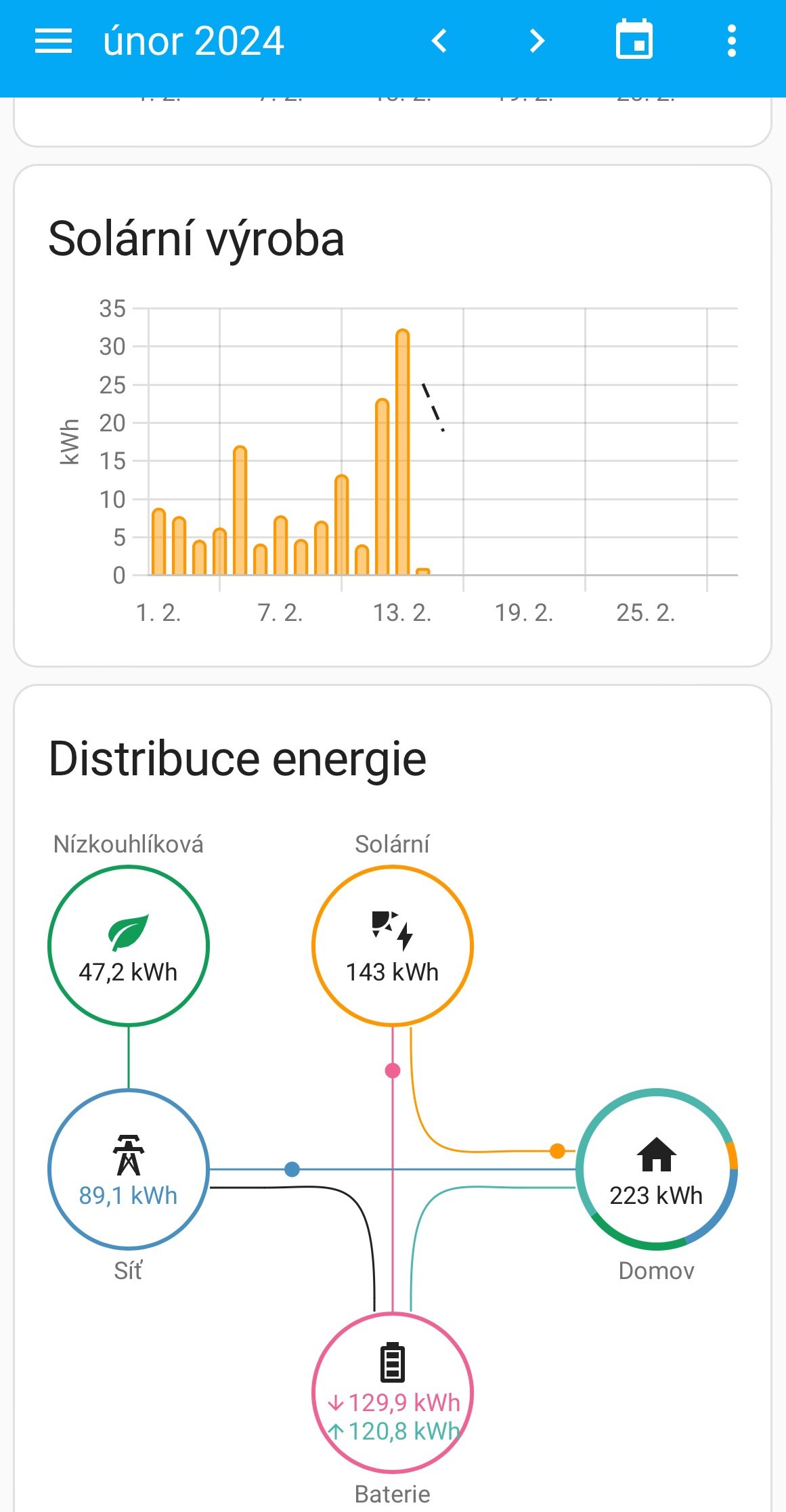Open the navigation drawer menu

point(53,41)
